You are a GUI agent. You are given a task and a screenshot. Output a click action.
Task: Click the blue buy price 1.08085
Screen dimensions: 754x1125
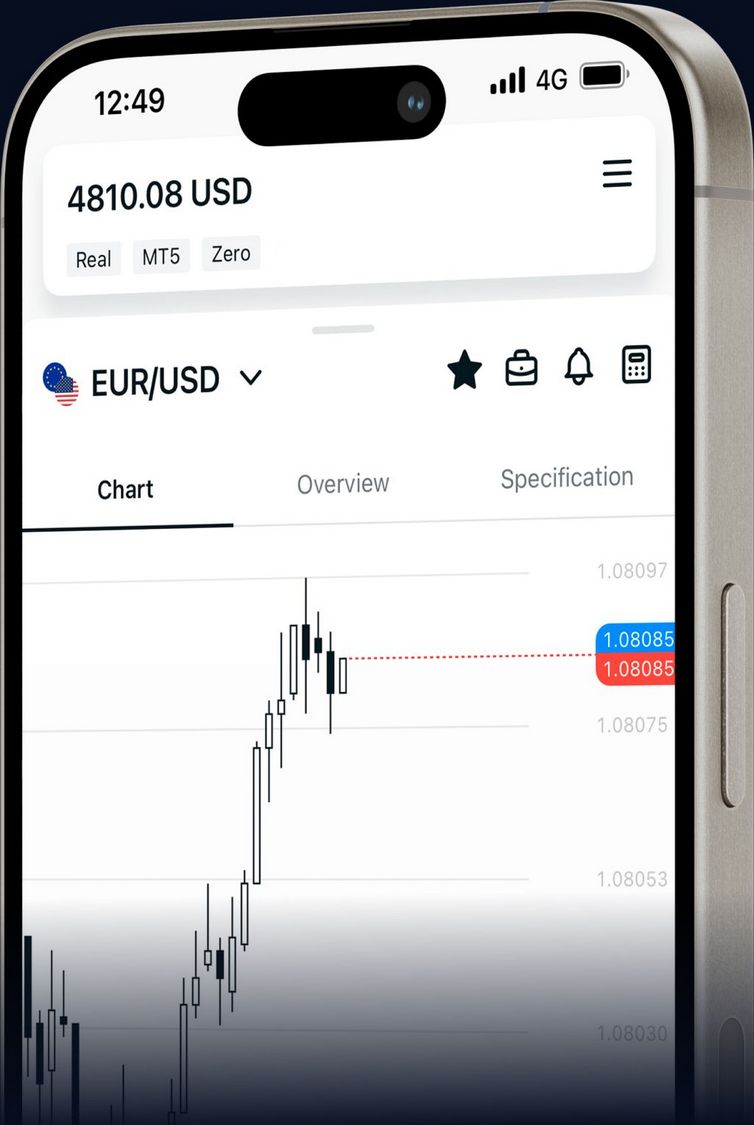pos(636,638)
